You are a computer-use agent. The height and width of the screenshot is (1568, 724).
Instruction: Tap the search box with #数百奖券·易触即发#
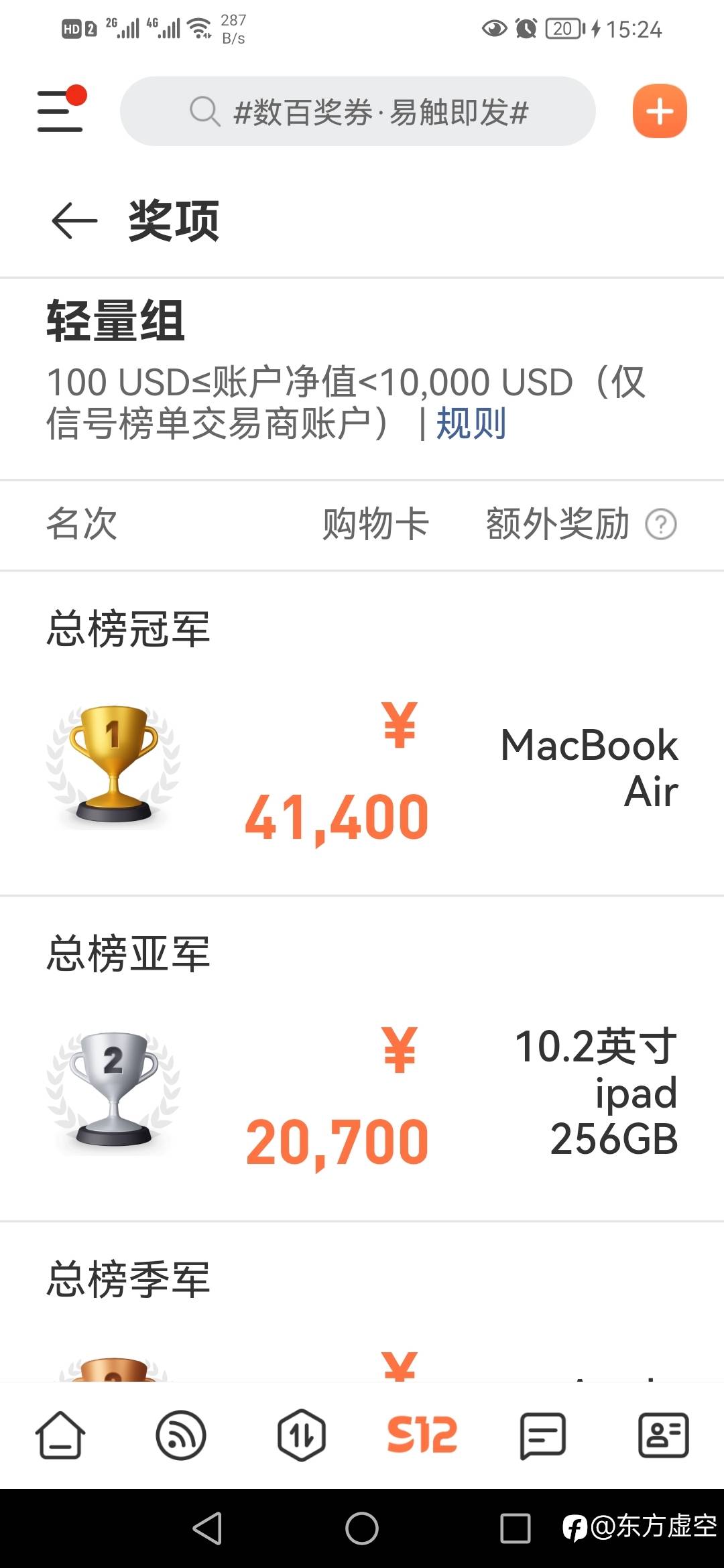[x=357, y=111]
